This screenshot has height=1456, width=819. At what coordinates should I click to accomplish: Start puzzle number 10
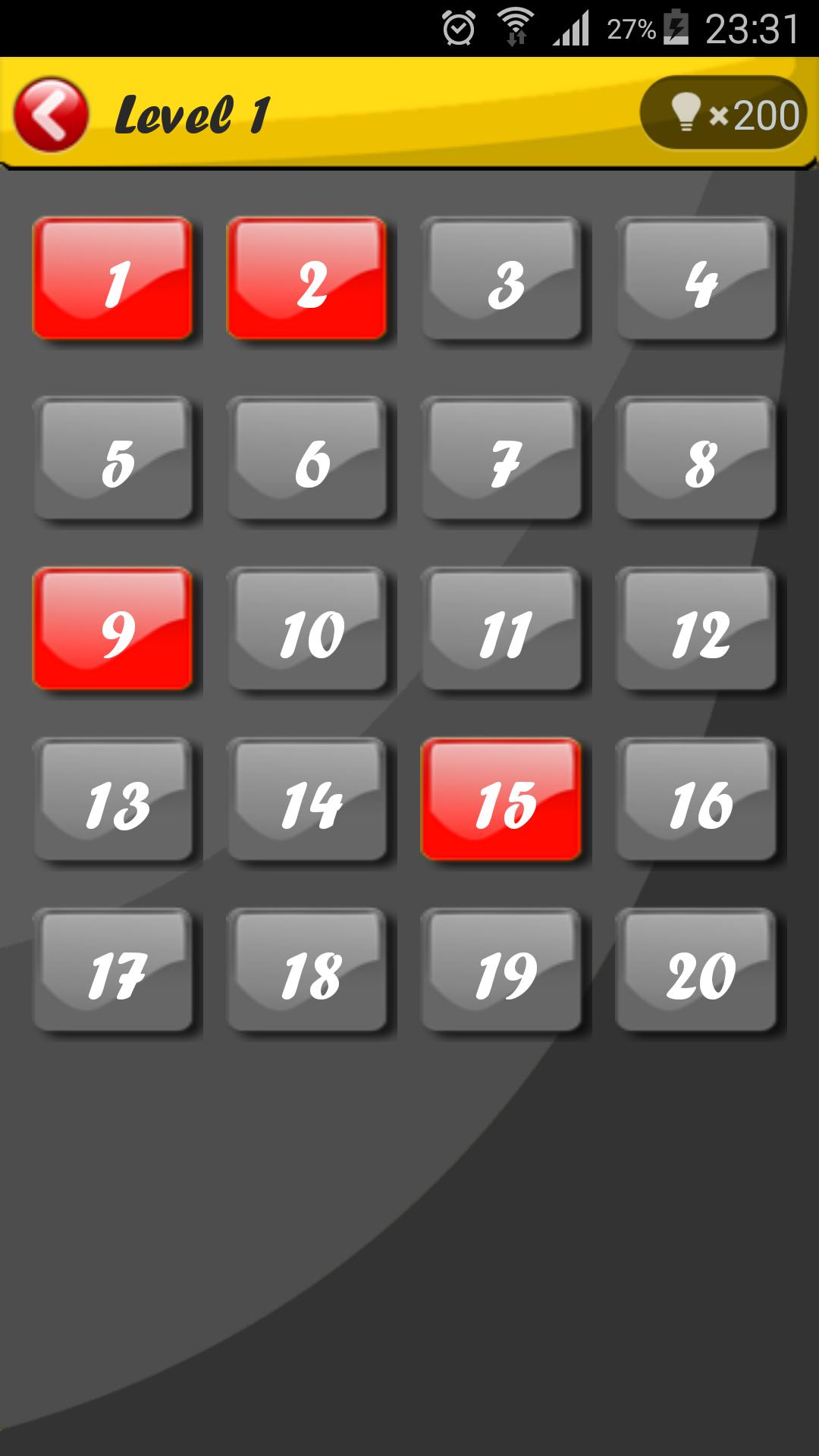(306, 629)
